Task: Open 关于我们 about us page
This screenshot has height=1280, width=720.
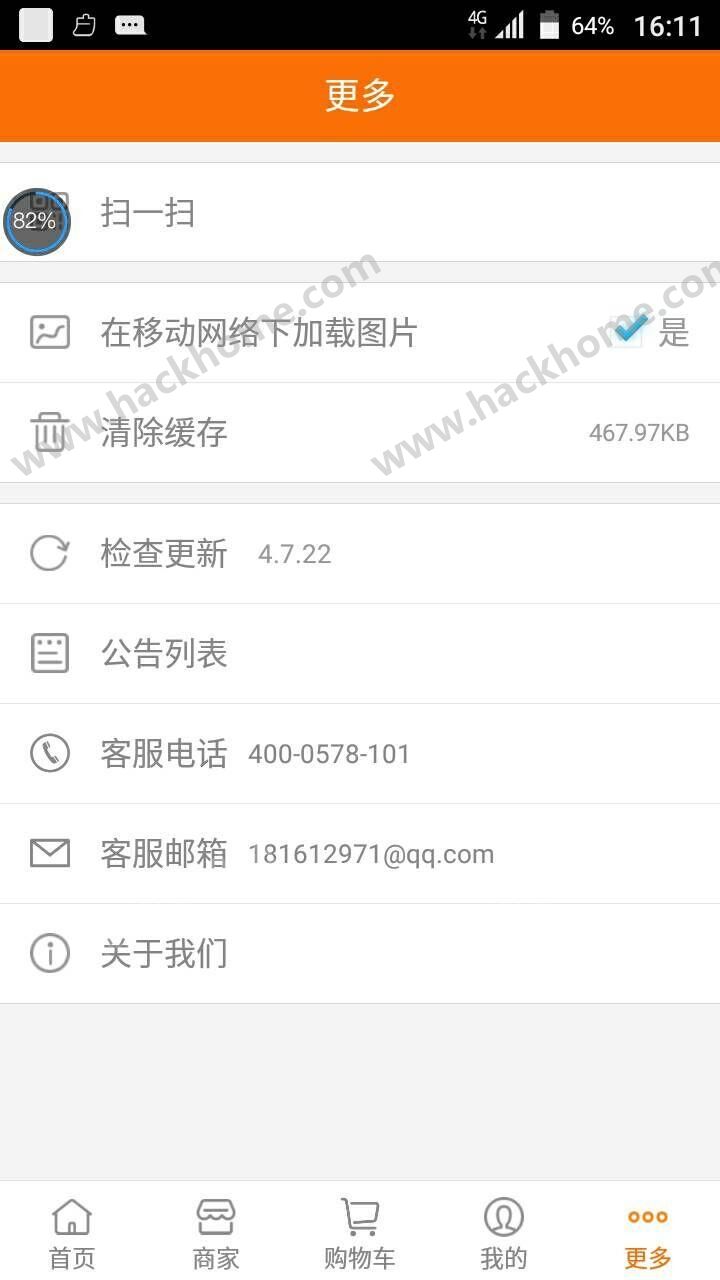Action: click(x=360, y=953)
